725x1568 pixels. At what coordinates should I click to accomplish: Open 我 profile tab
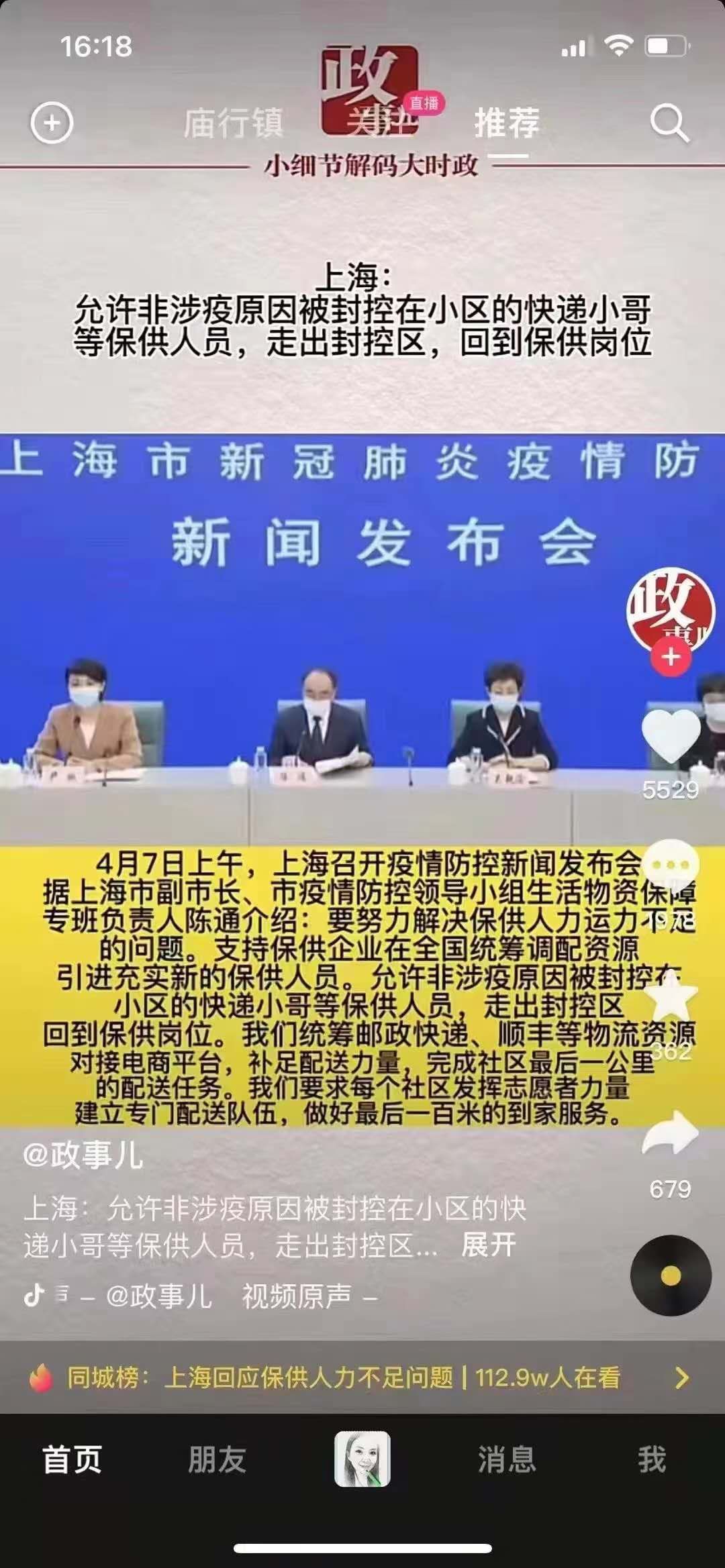coord(651,1460)
